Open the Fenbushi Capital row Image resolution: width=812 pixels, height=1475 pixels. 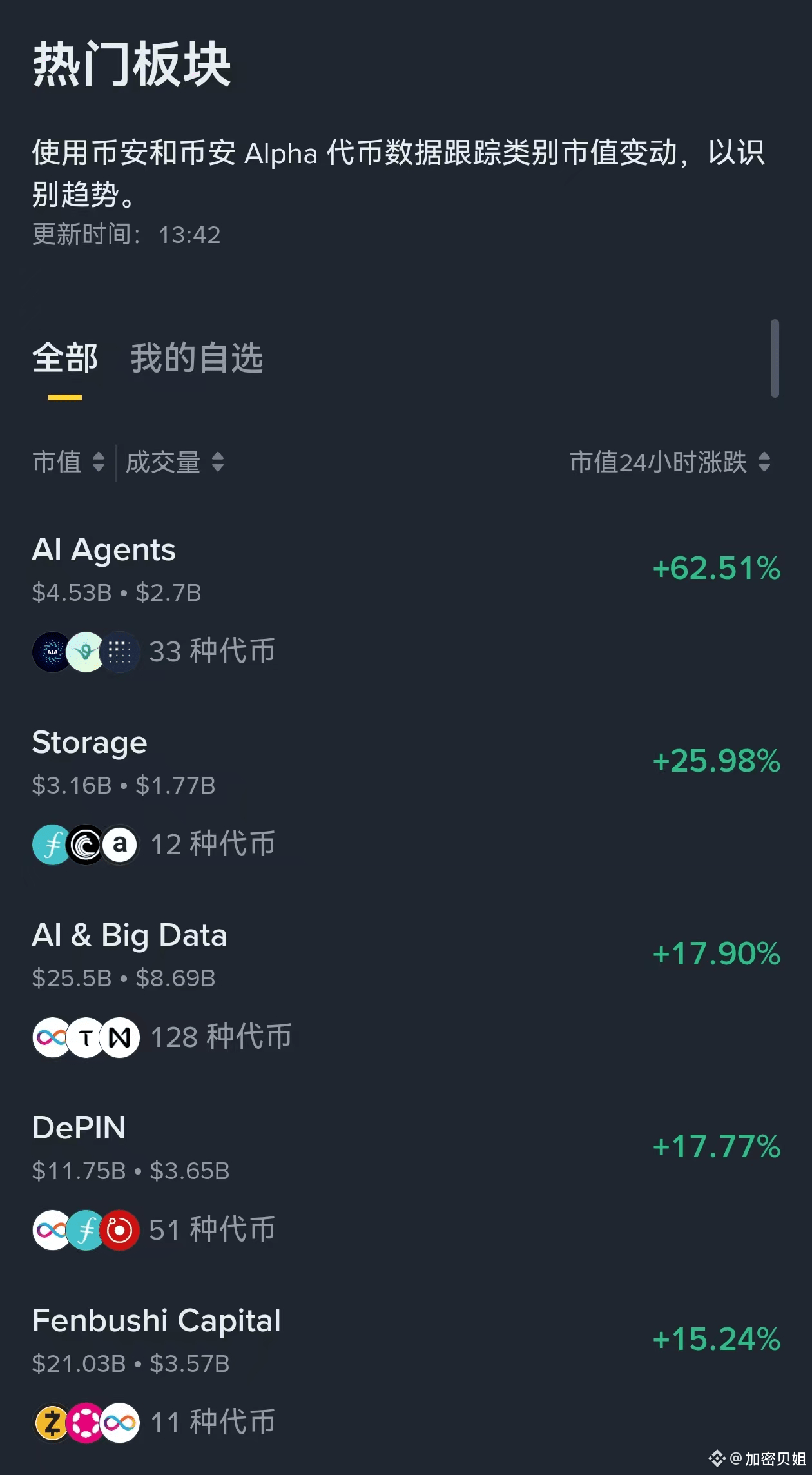point(157,1321)
